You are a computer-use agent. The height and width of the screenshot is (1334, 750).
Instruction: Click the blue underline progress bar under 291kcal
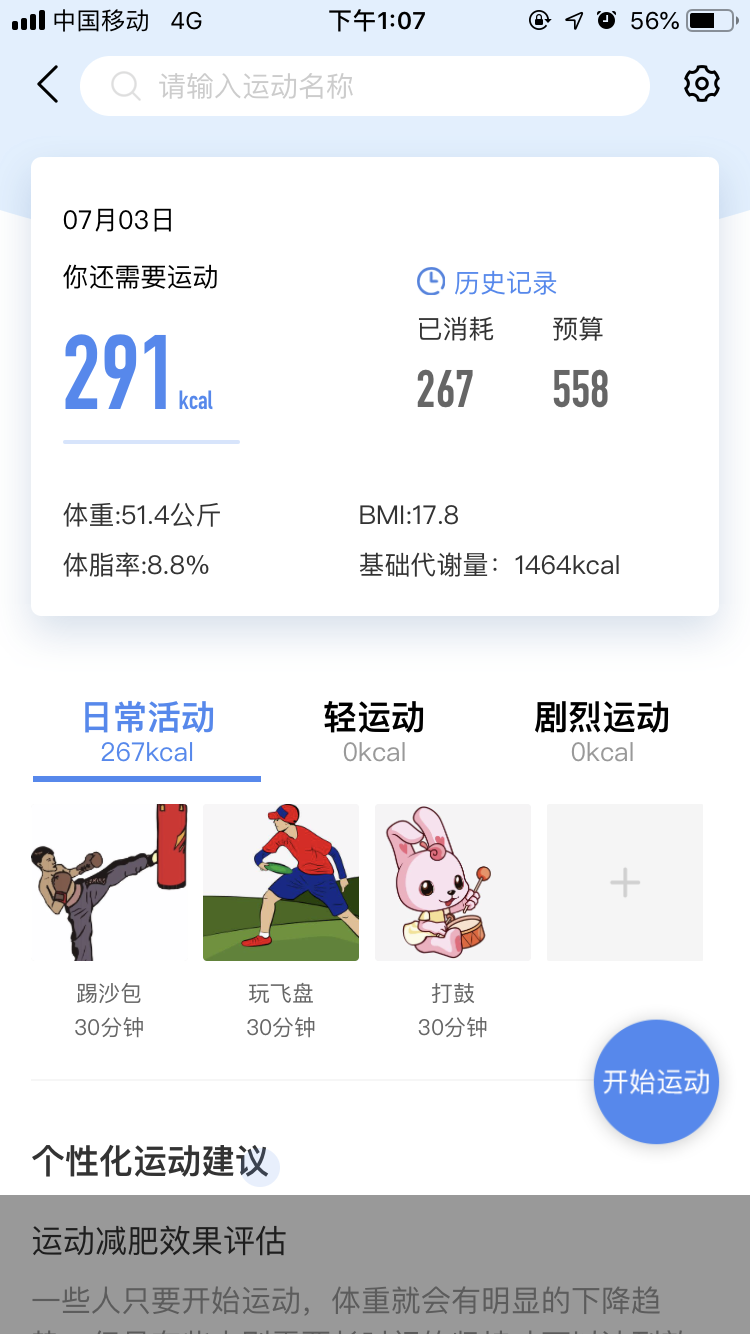pyautogui.click(x=150, y=440)
